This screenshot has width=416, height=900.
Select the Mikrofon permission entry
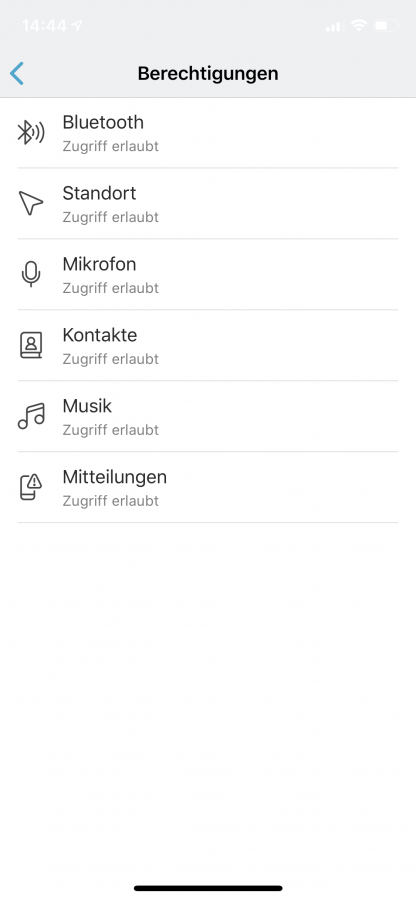coord(208,274)
